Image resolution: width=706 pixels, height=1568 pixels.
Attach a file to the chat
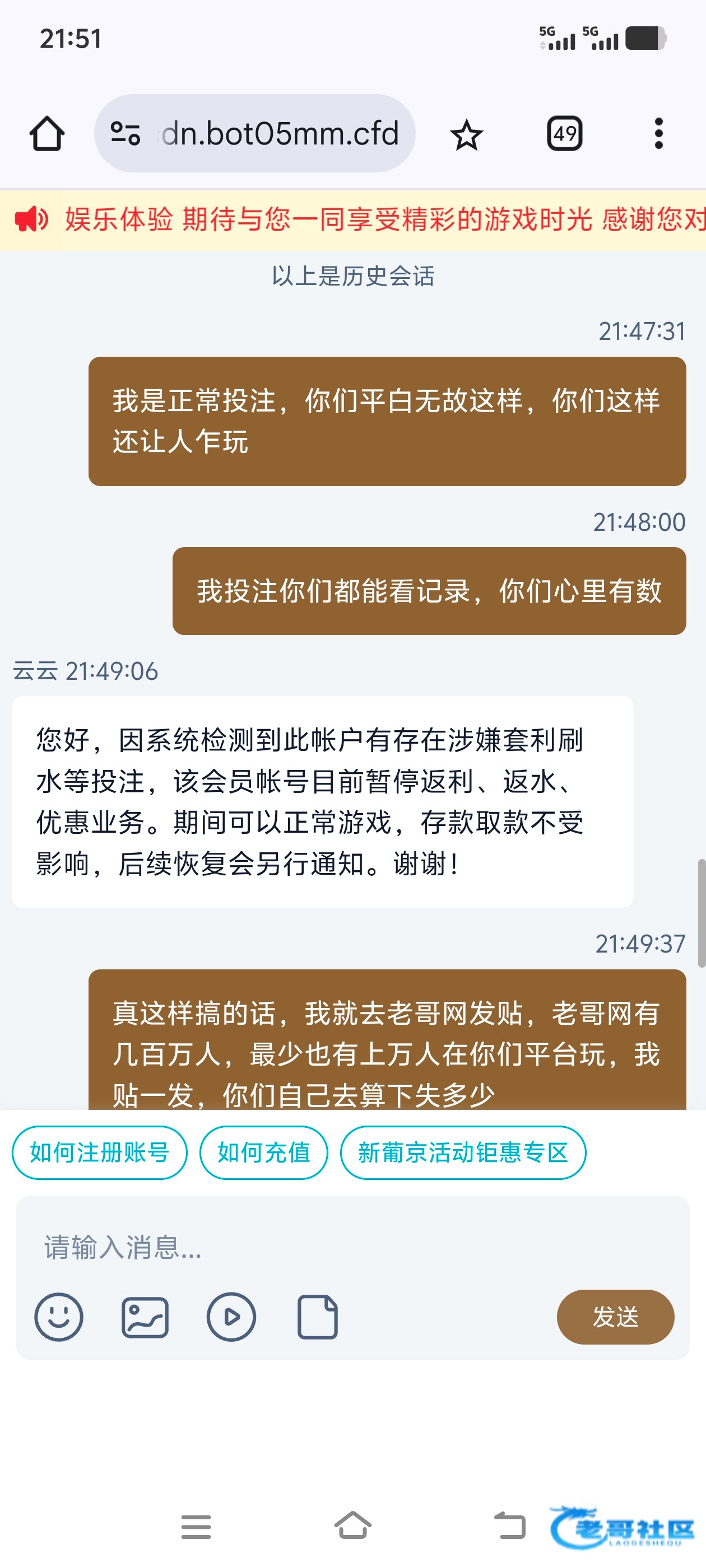(317, 1317)
